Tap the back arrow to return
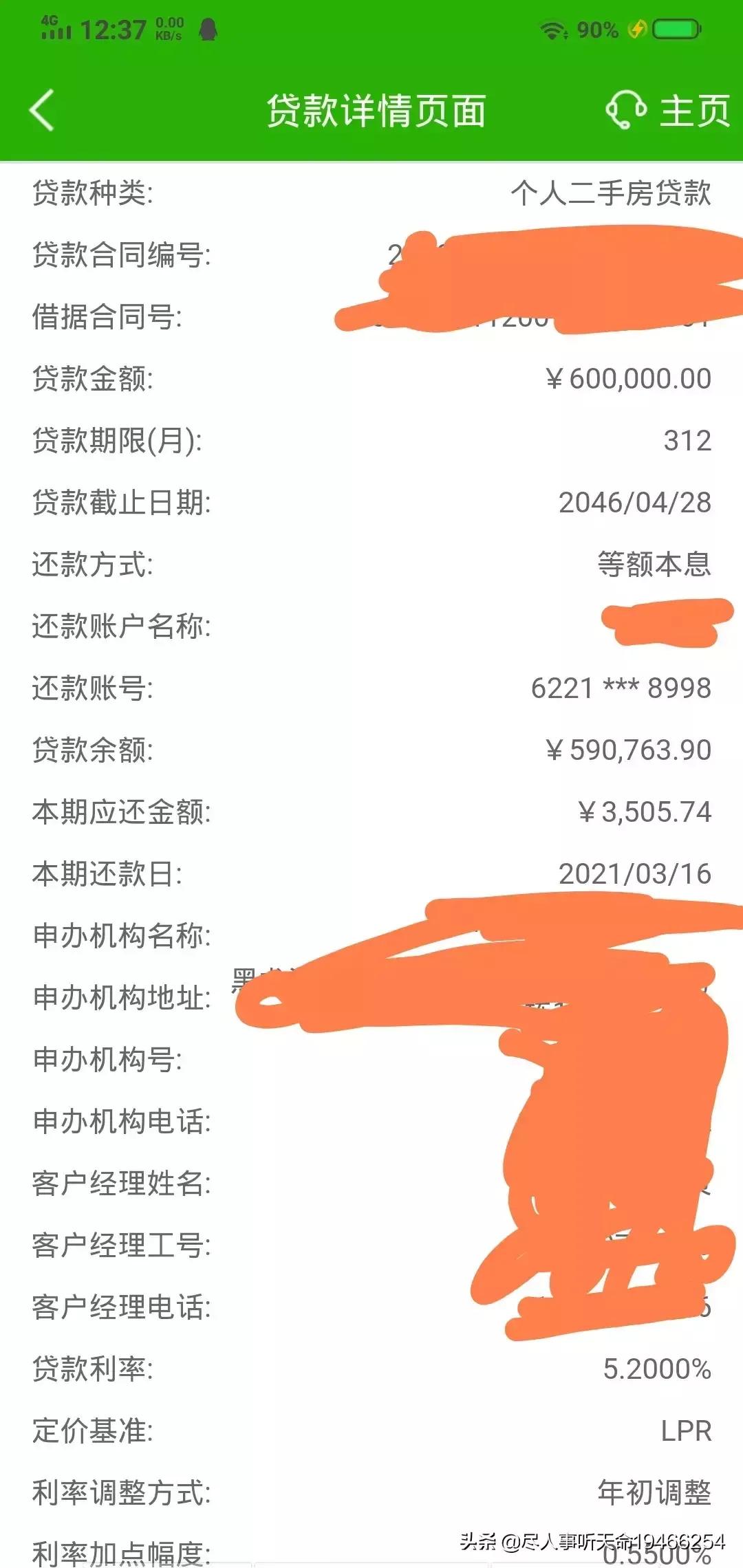Viewport: 743px width, 1568px height. (43, 109)
